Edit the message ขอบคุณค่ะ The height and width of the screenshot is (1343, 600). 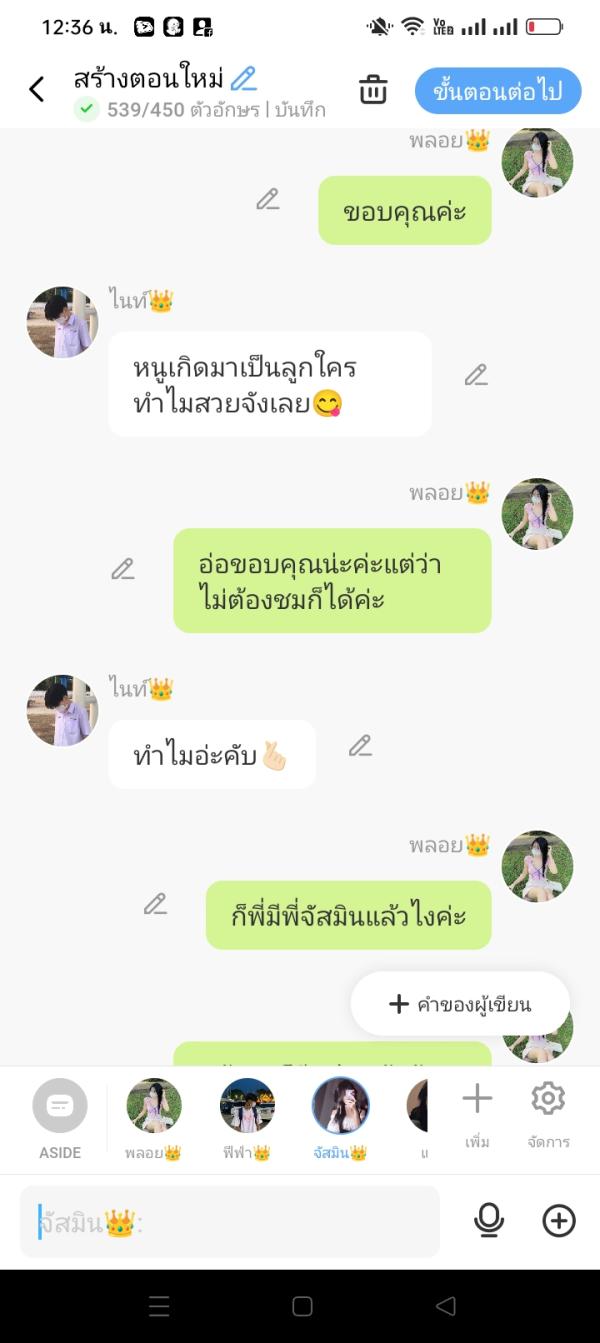click(268, 200)
